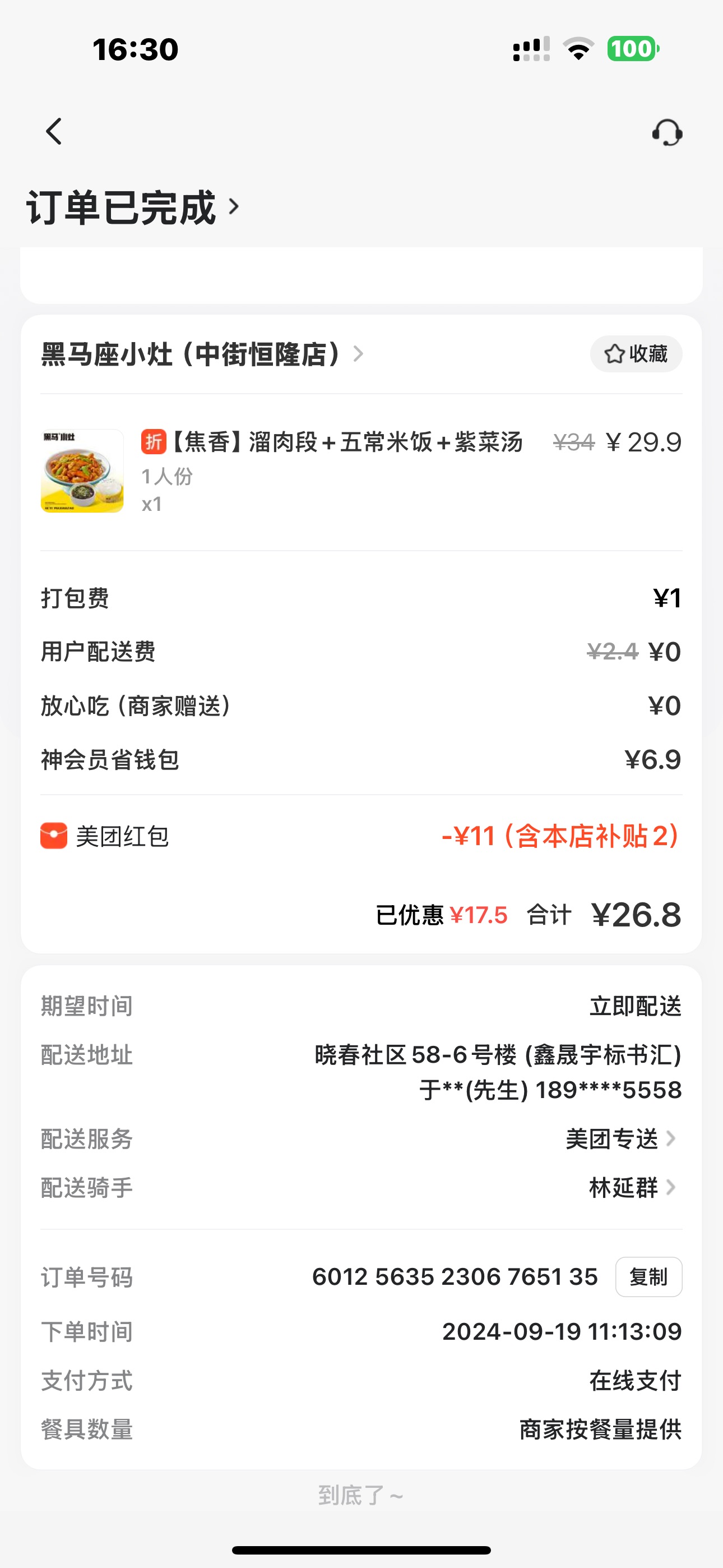Open rider 林延群 details
723x1568 pixels.
[x=632, y=1187]
